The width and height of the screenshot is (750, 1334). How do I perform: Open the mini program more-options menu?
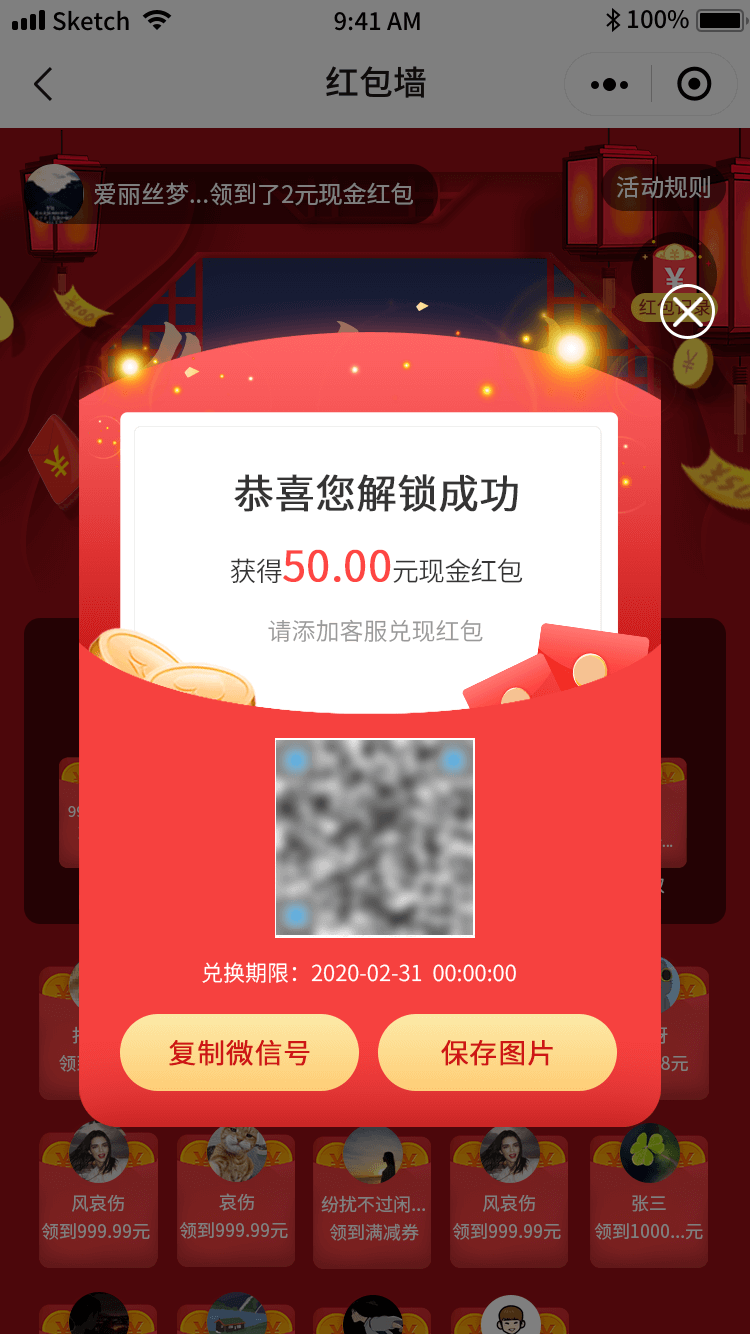point(609,85)
